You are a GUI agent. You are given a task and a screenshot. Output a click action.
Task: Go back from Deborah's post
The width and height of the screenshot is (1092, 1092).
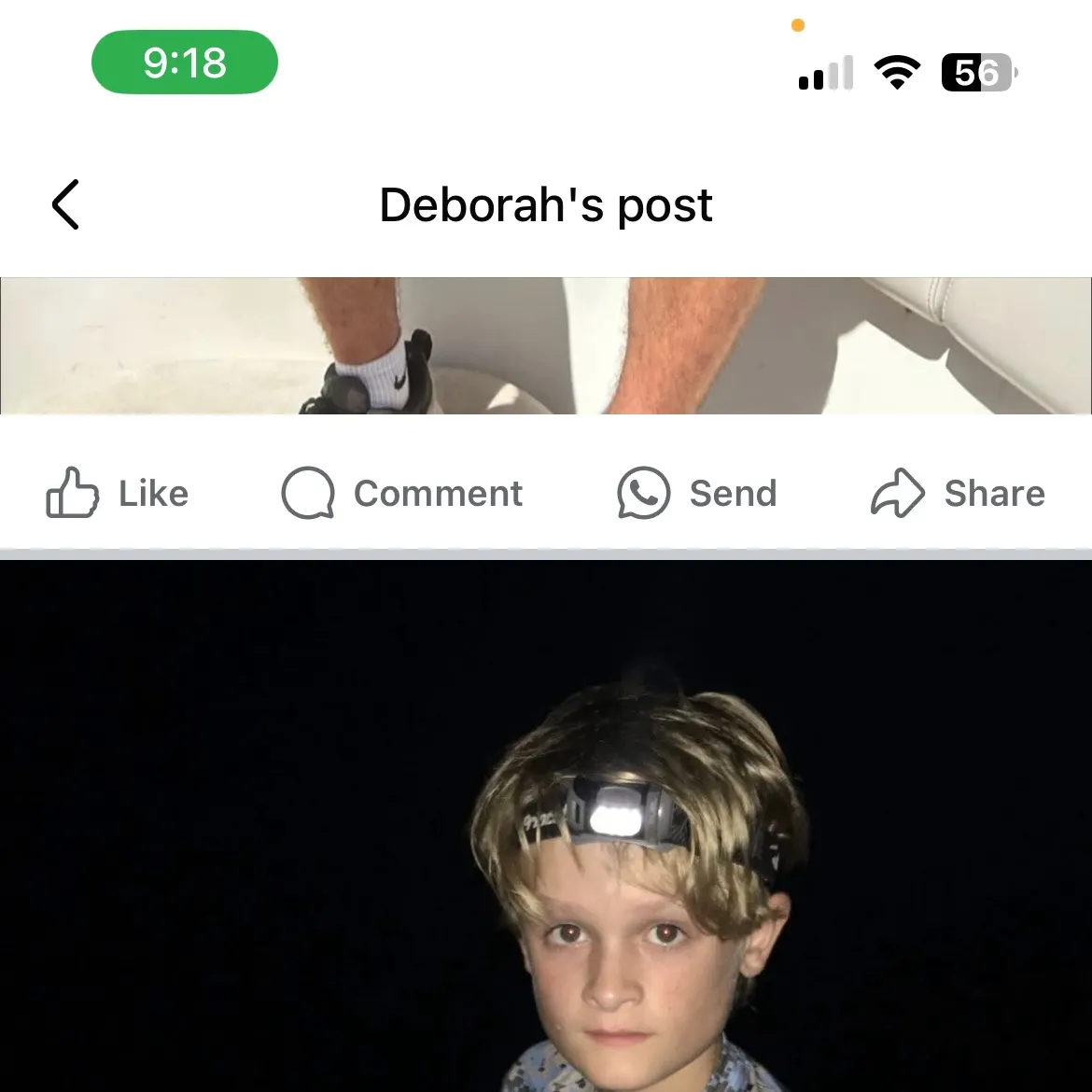(65, 204)
